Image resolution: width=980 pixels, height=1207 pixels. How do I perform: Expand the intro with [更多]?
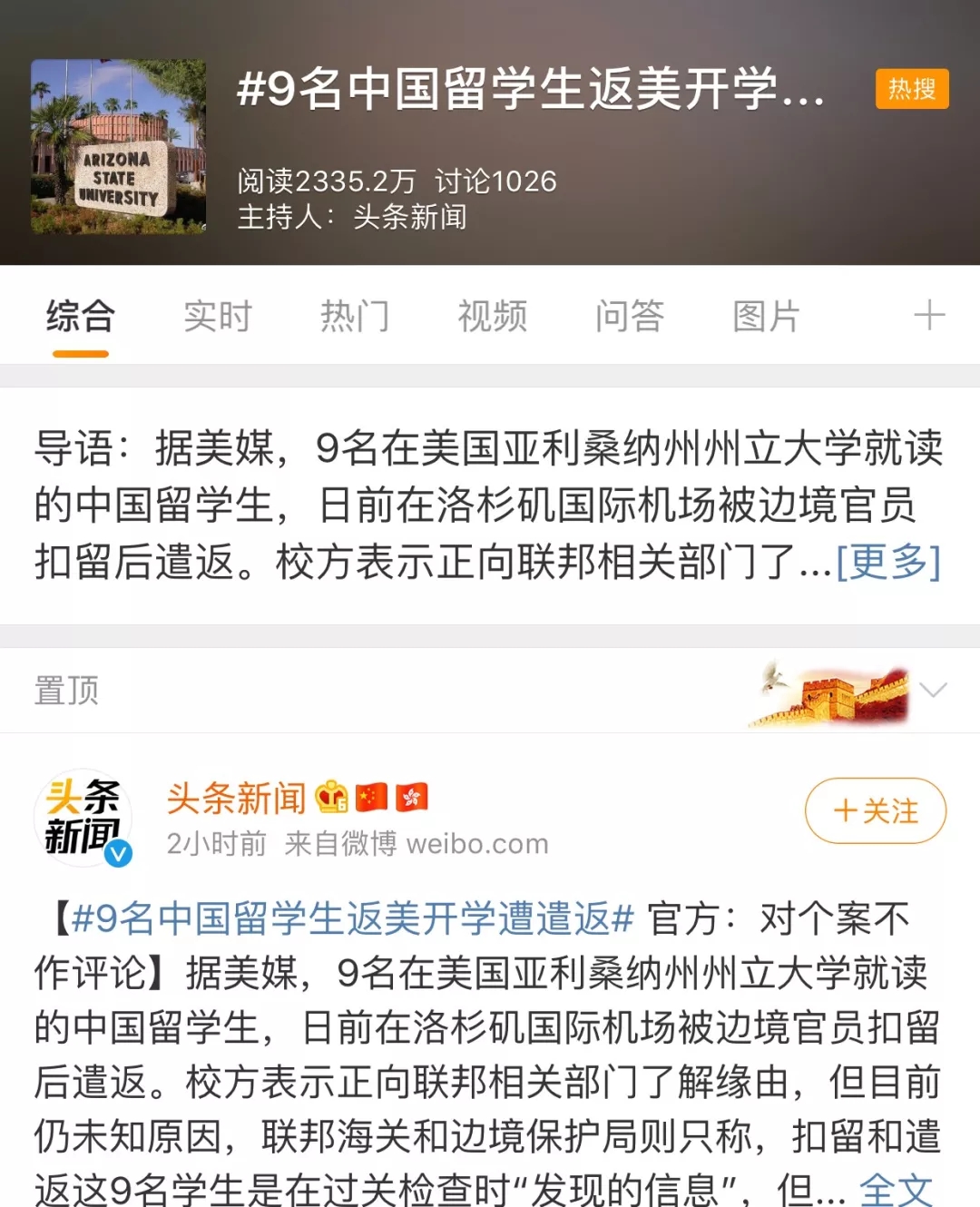pos(888,562)
